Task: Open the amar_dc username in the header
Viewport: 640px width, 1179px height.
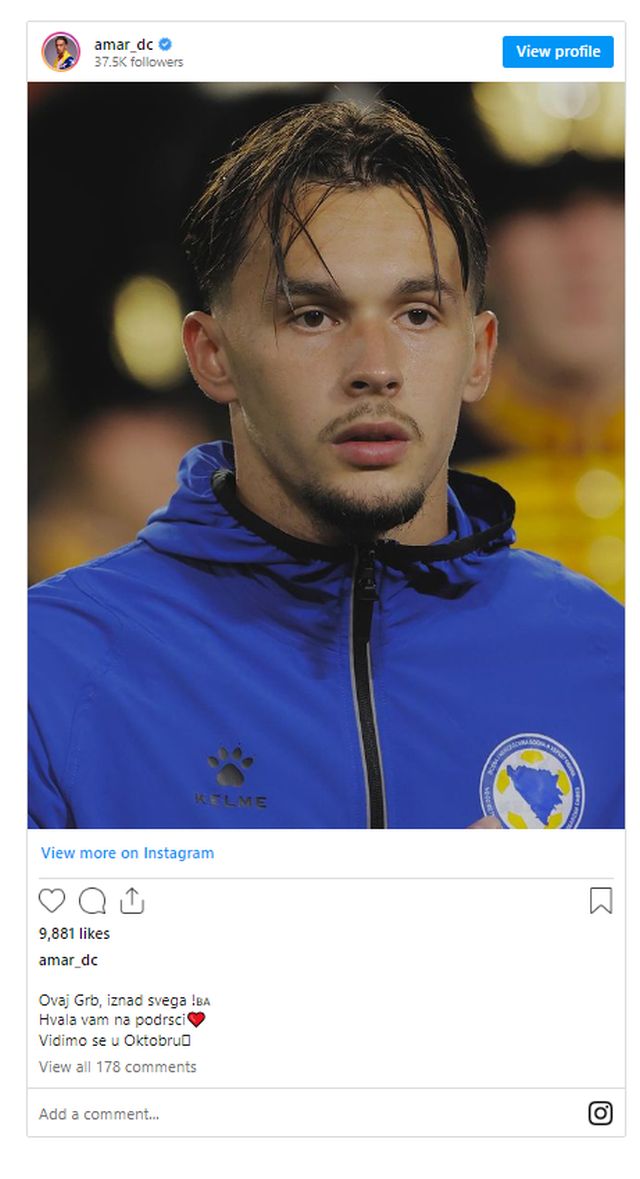Action: 123,44
